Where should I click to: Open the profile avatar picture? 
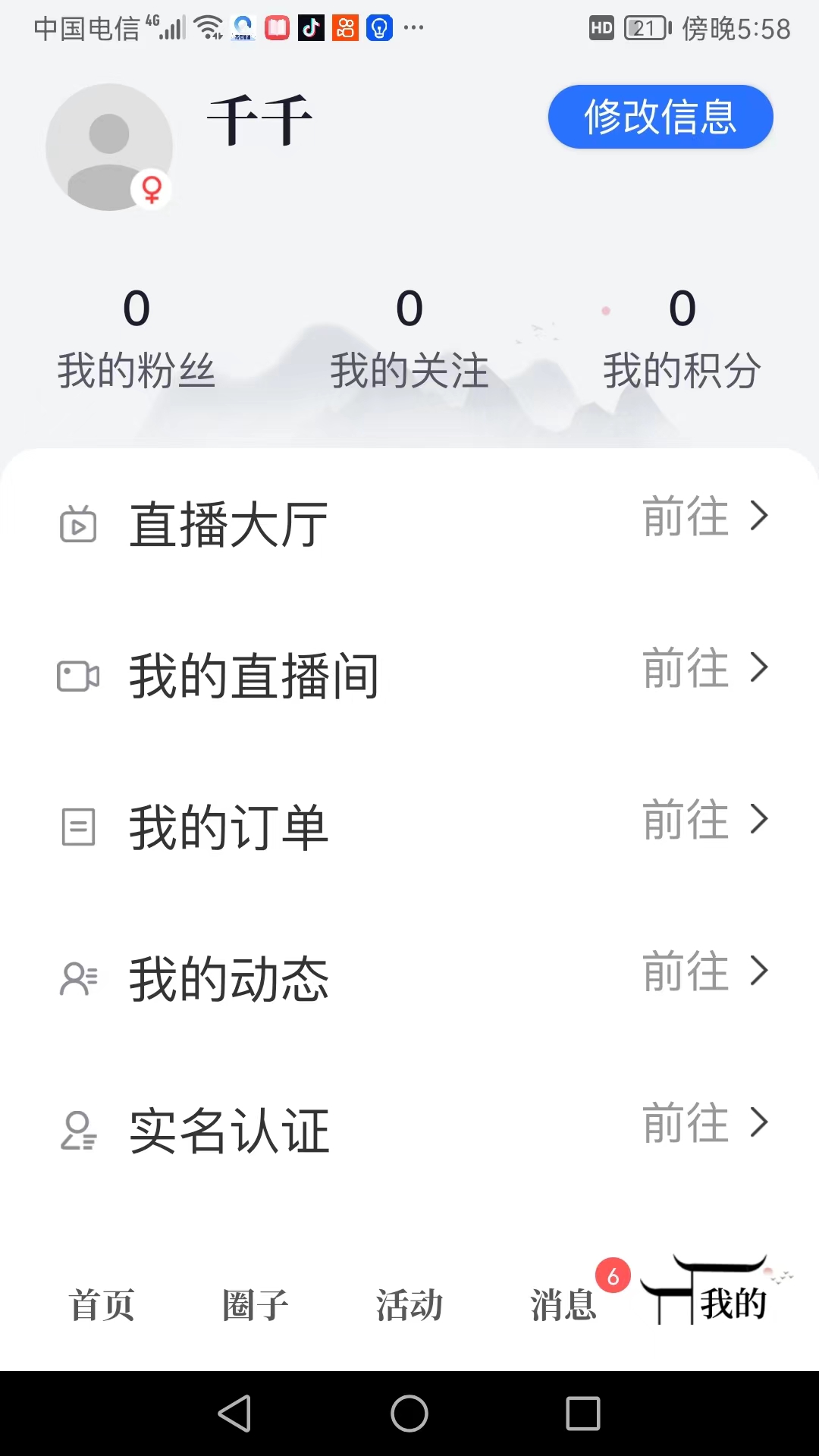pos(109,147)
